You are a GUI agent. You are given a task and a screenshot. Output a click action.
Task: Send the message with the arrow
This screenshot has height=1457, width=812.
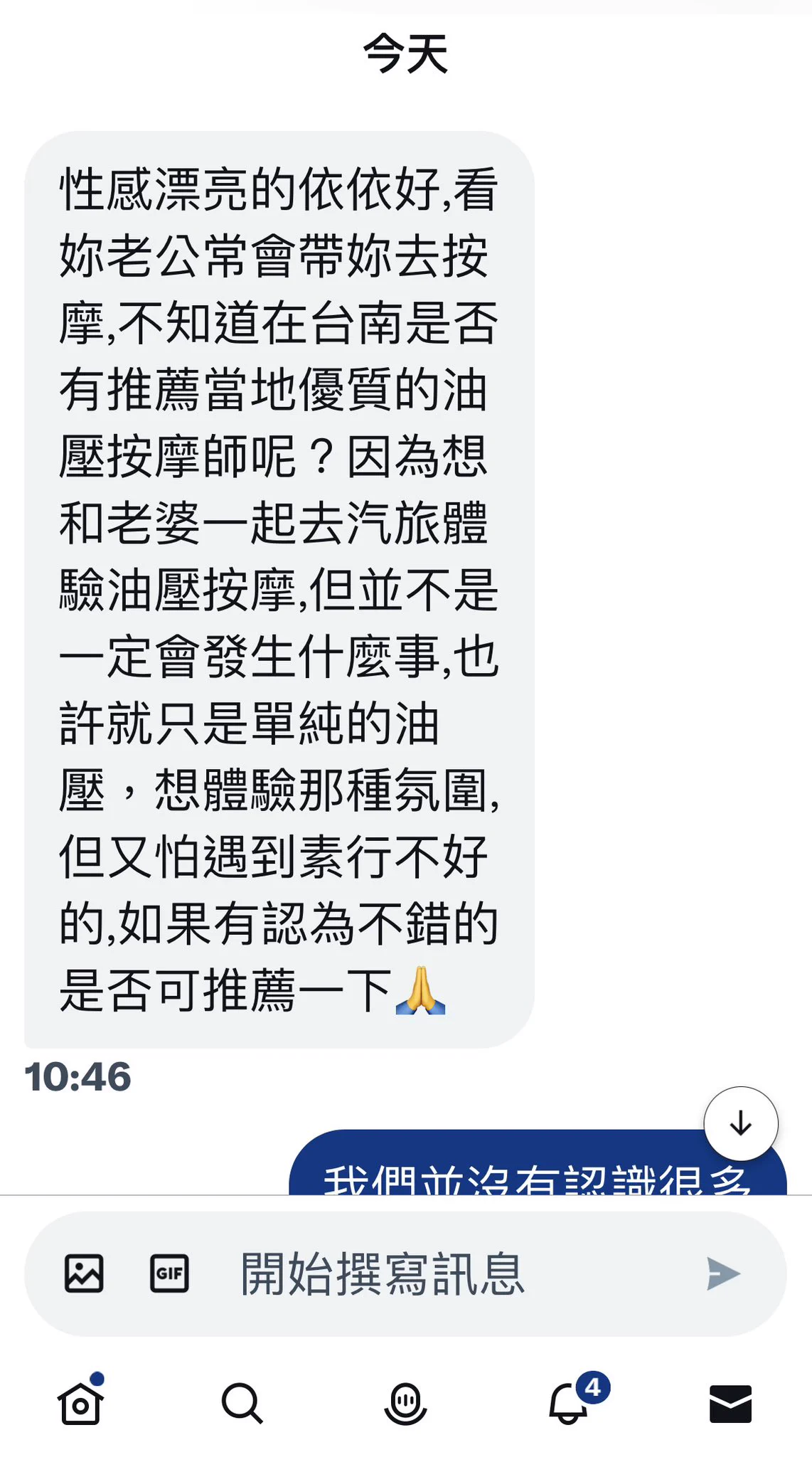pos(723,1273)
